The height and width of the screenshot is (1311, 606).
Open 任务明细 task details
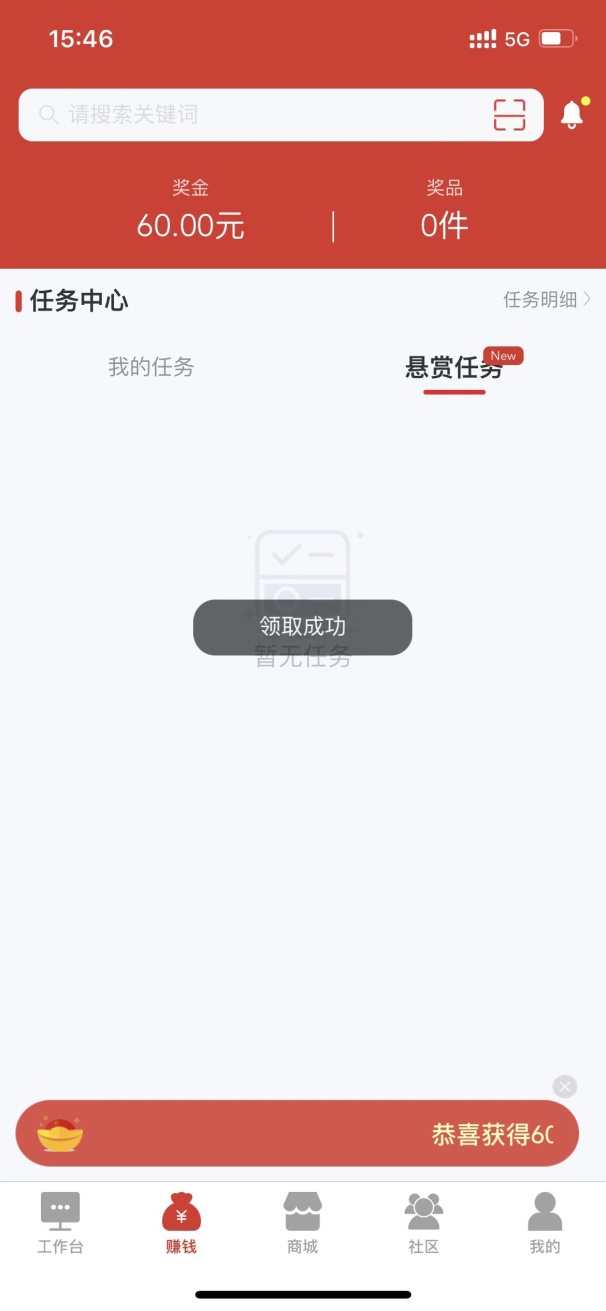coord(547,299)
